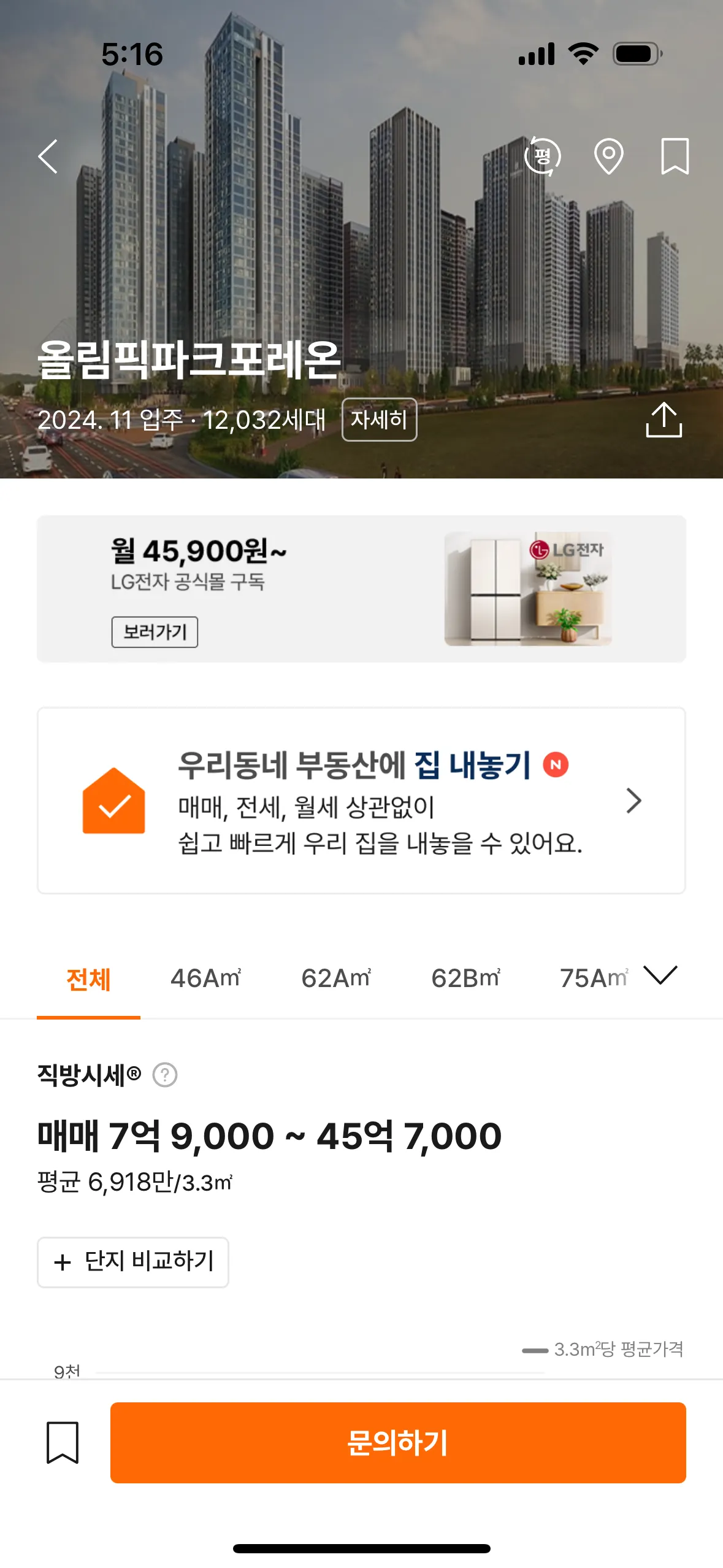Expand the full size list with chevron
The image size is (723, 1568).
click(x=660, y=975)
